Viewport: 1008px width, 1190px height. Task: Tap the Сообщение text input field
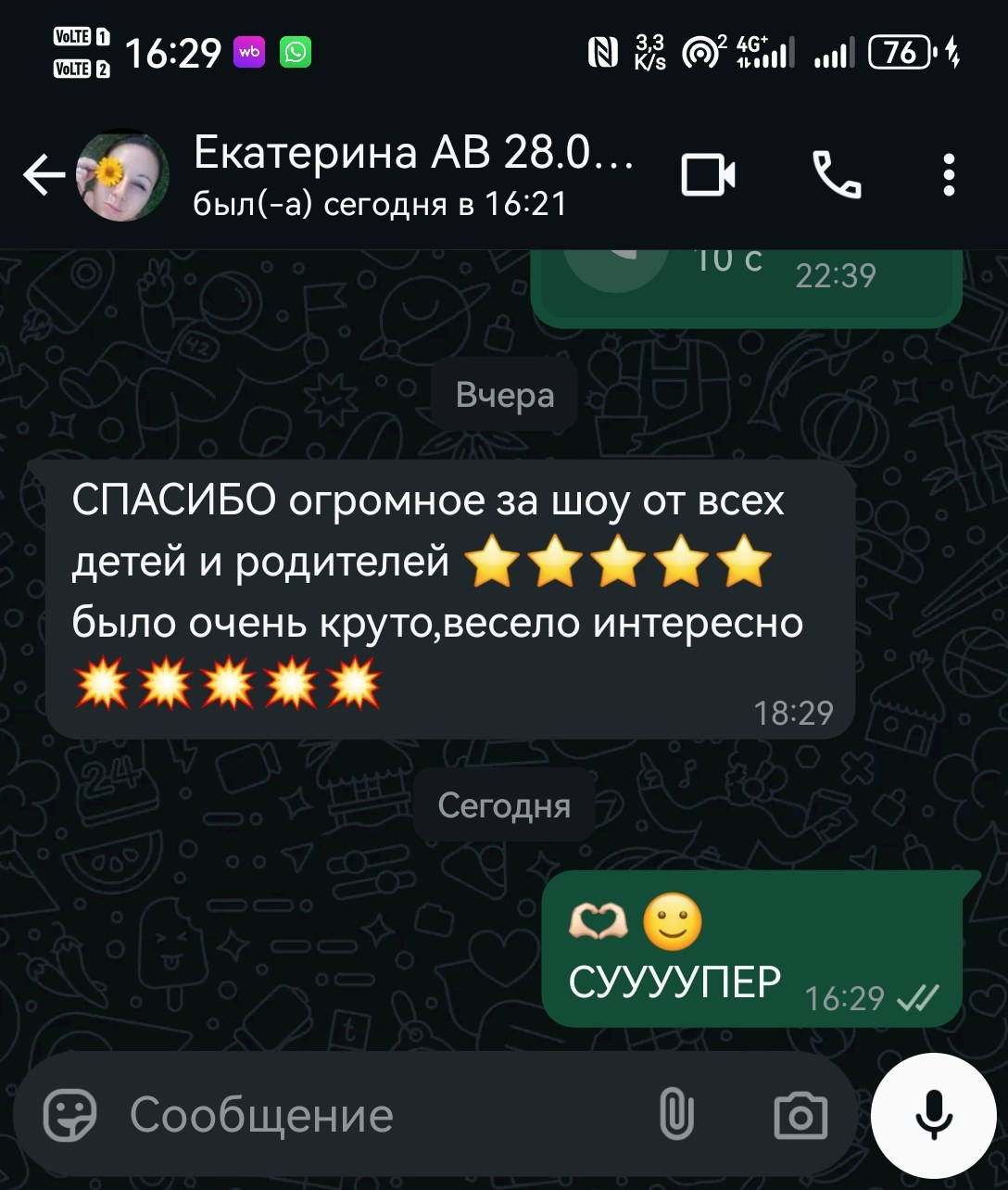coord(278,1117)
